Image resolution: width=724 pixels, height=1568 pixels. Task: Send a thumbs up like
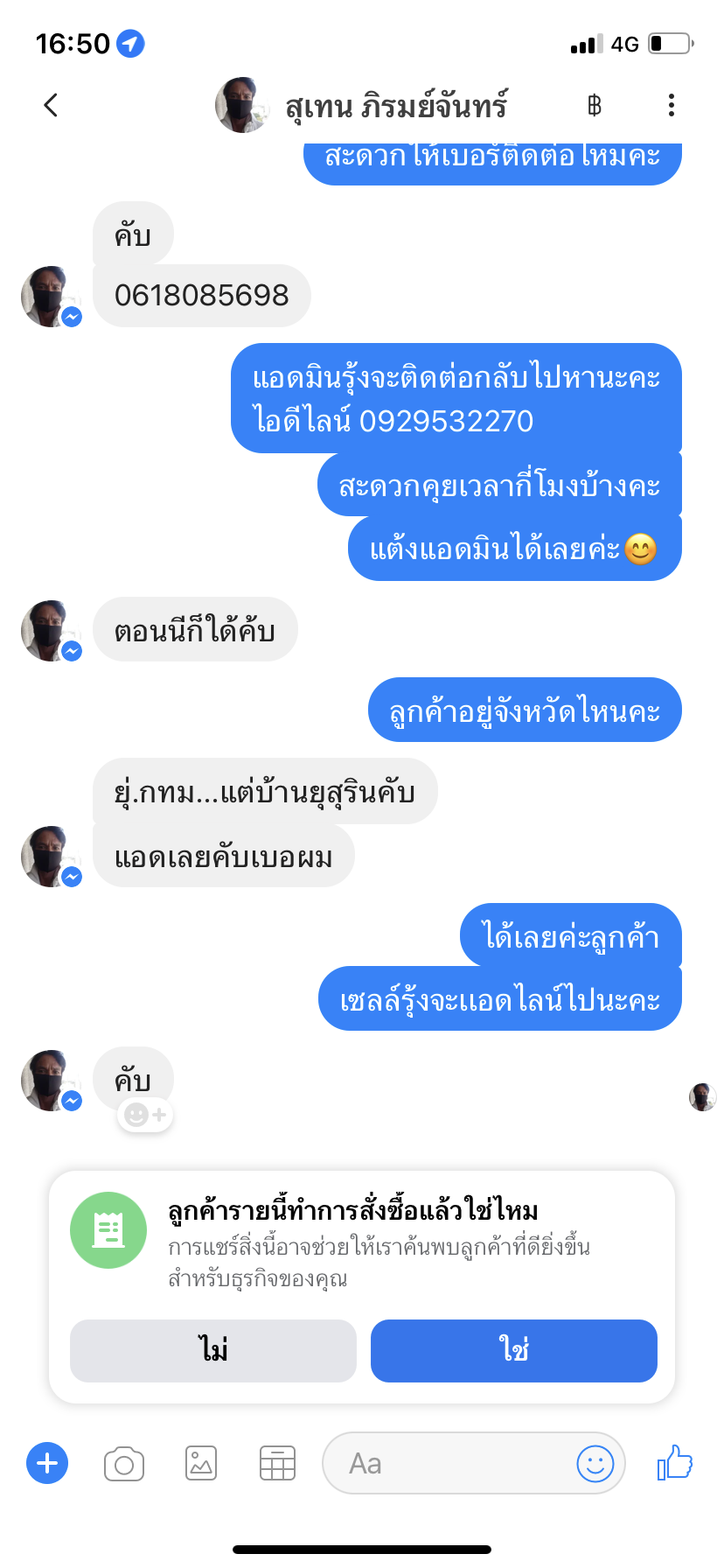coord(674,1462)
